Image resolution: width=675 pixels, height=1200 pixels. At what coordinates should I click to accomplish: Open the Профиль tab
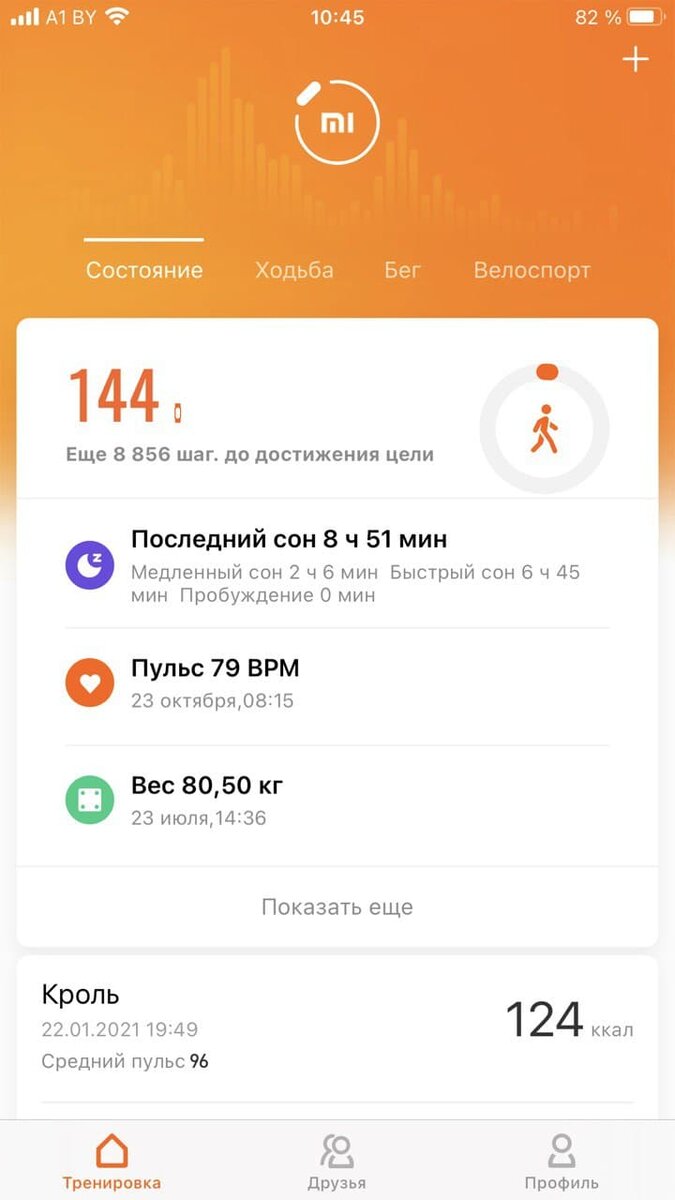(562, 1162)
